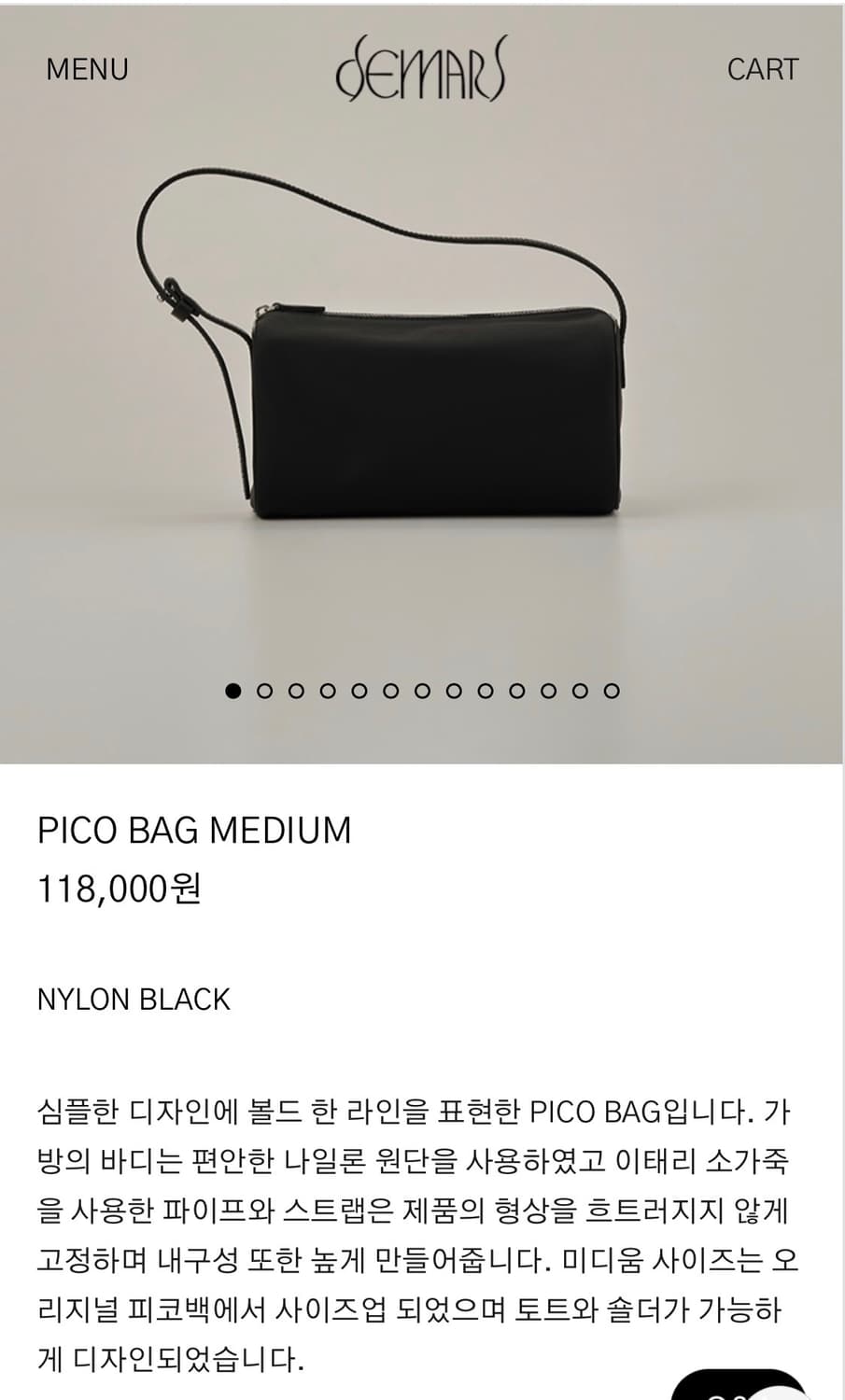The height and width of the screenshot is (1400, 845).
Task: Select the fifth carousel indicator
Action: [359, 691]
